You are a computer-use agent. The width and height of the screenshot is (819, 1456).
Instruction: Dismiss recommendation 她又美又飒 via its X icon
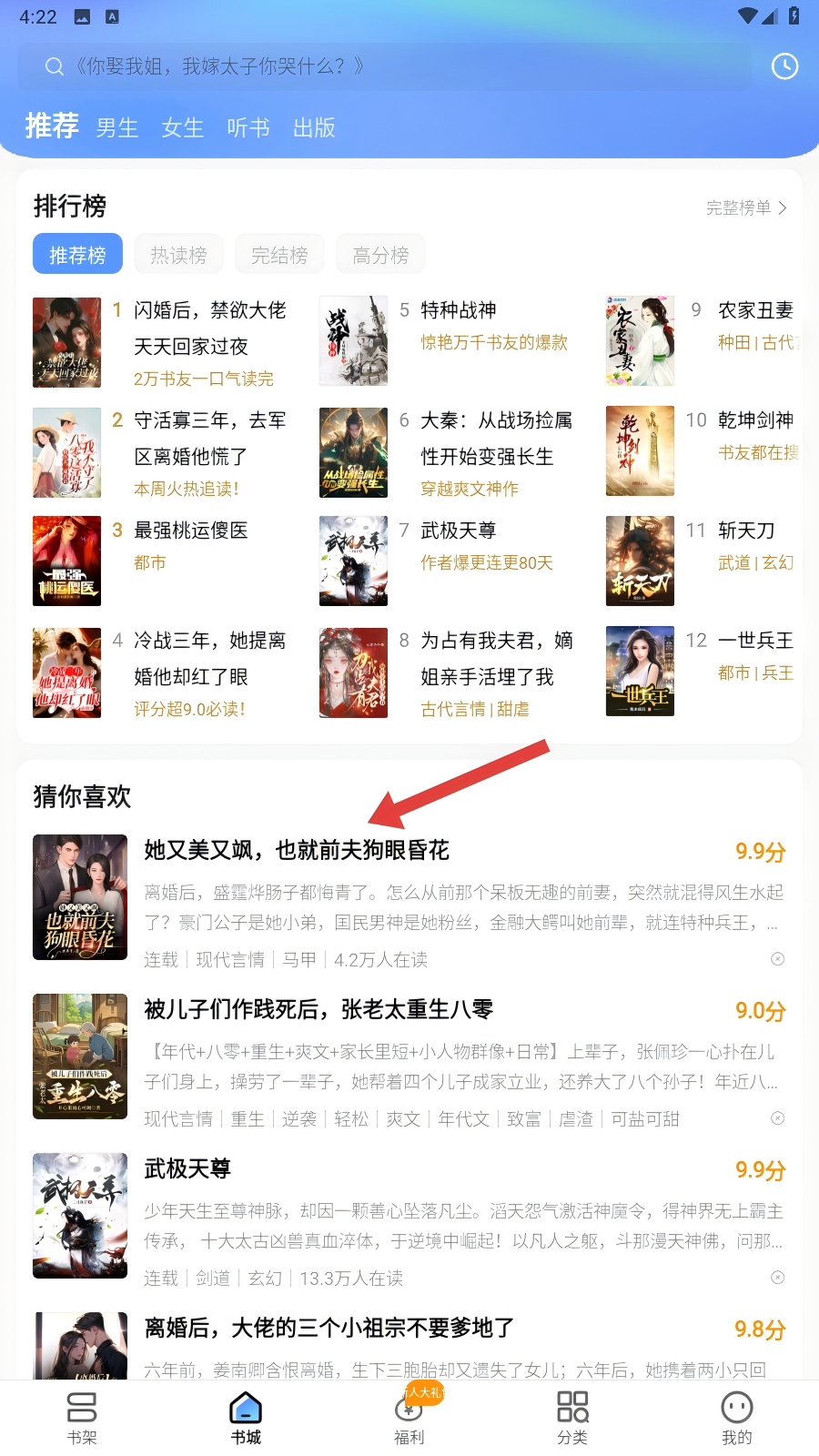[777, 959]
